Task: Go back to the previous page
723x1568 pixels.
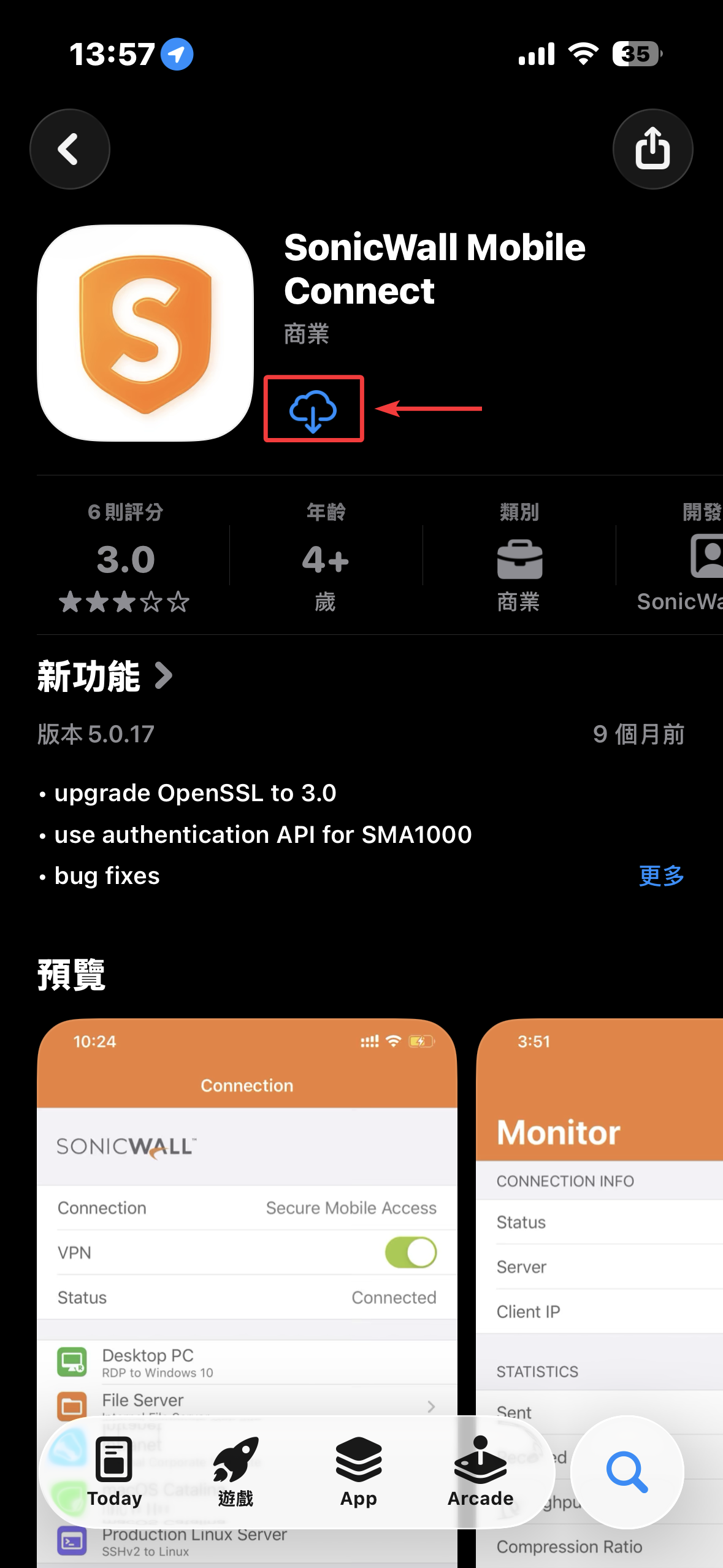Action: click(70, 149)
